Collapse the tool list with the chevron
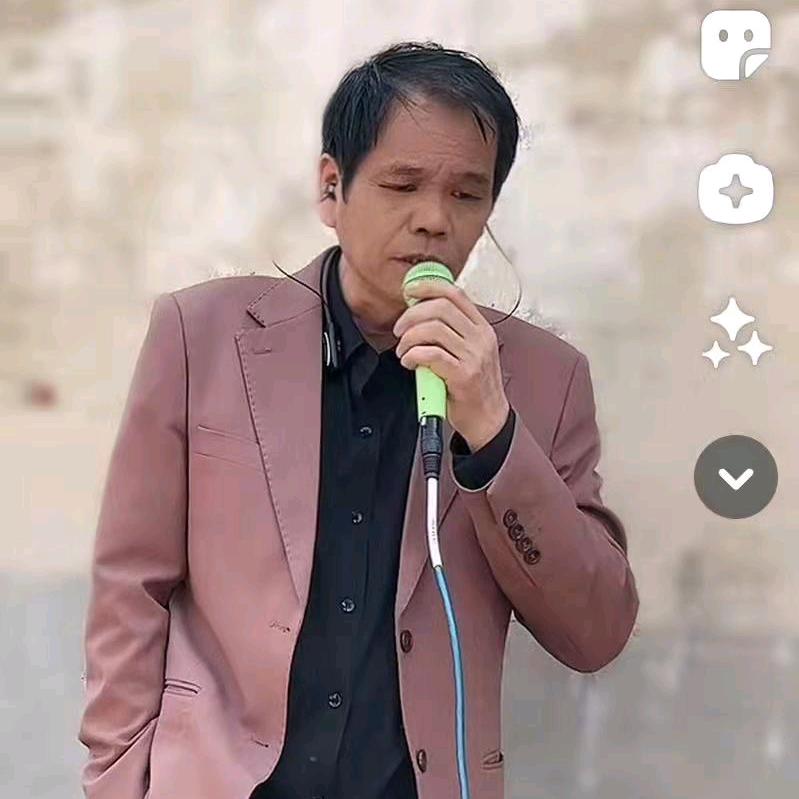Image resolution: width=799 pixels, height=799 pixels. point(736,477)
